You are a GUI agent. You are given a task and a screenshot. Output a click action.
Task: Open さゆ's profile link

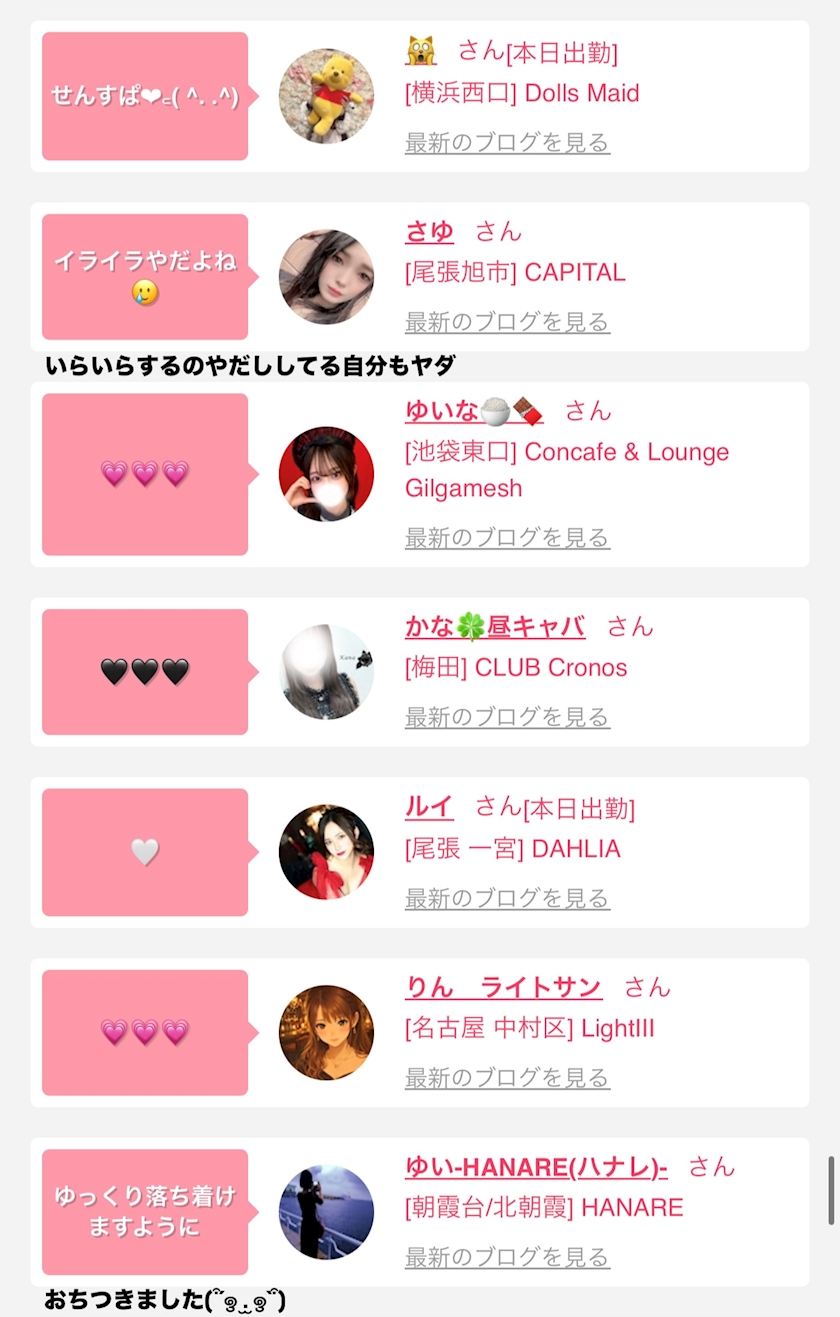[x=429, y=232]
